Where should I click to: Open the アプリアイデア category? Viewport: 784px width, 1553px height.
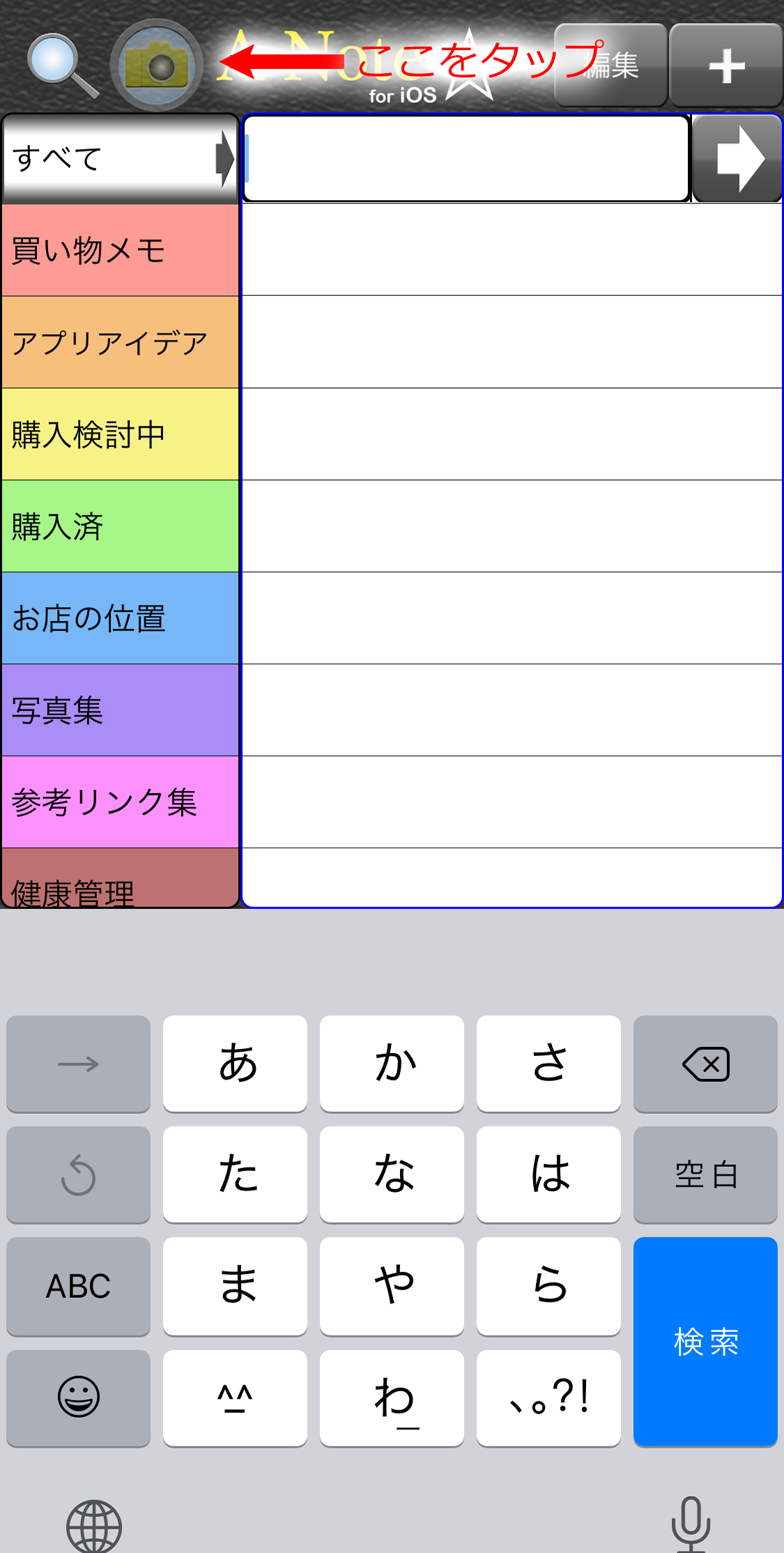121,342
